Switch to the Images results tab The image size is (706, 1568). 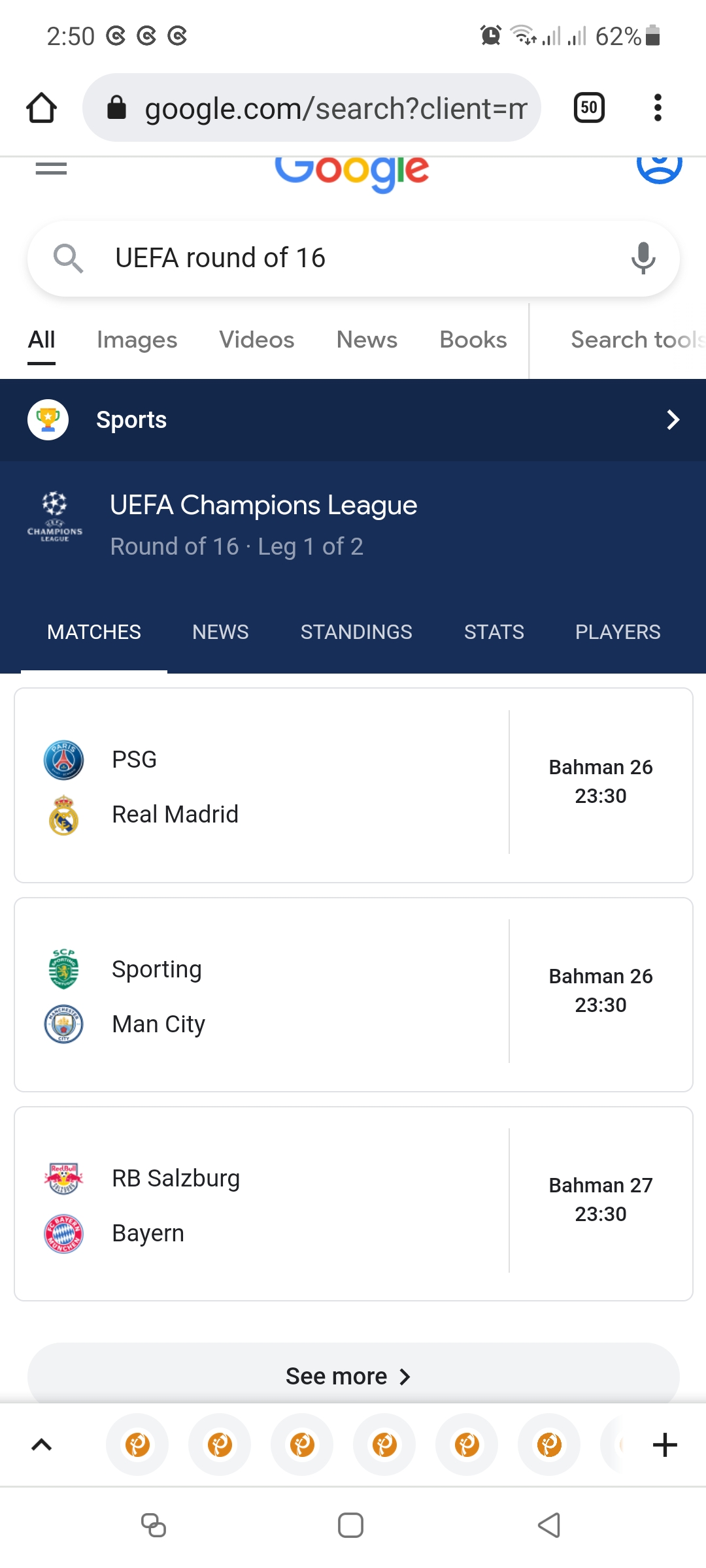137,340
